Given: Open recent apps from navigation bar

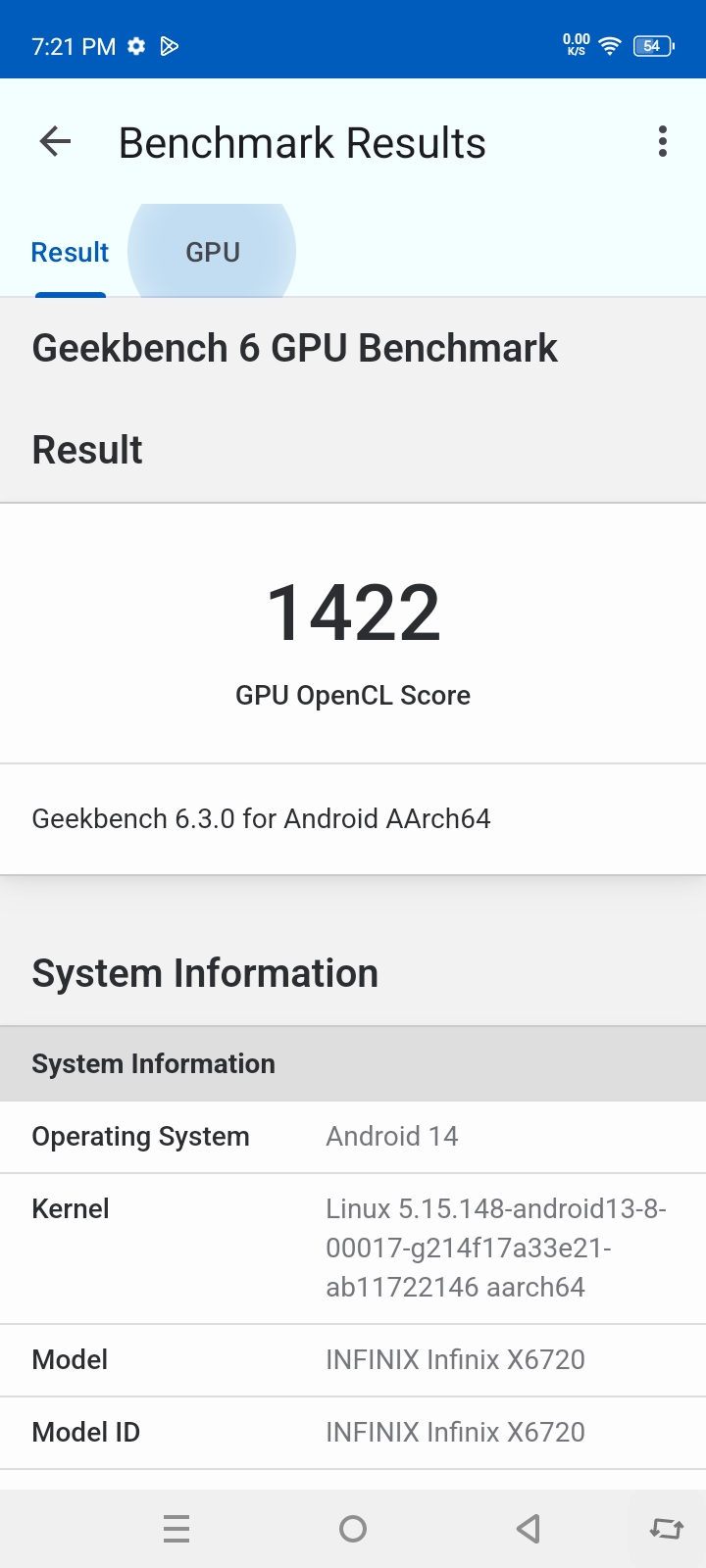Looking at the screenshot, I should [x=176, y=1529].
